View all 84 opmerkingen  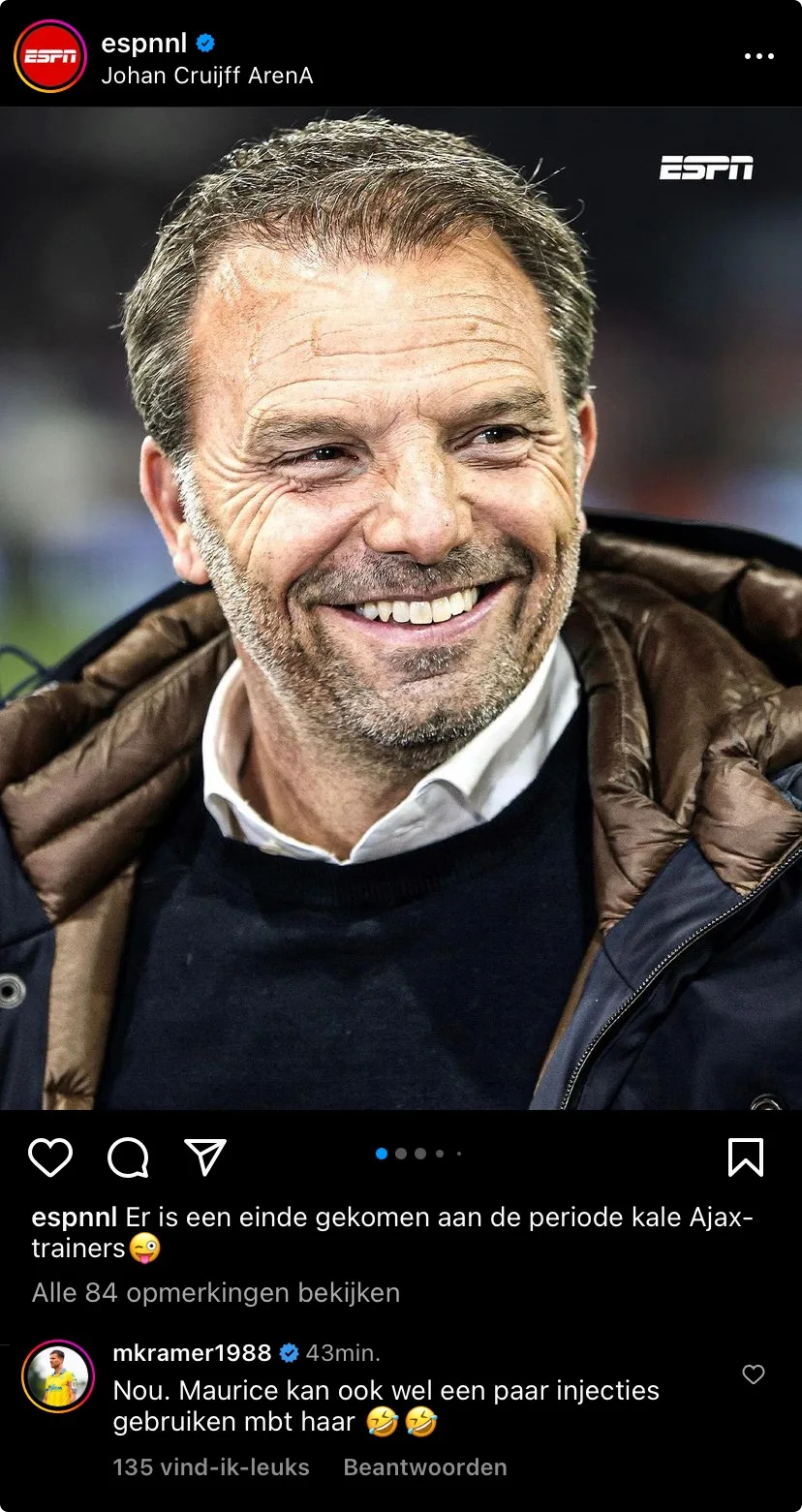click(x=215, y=1292)
